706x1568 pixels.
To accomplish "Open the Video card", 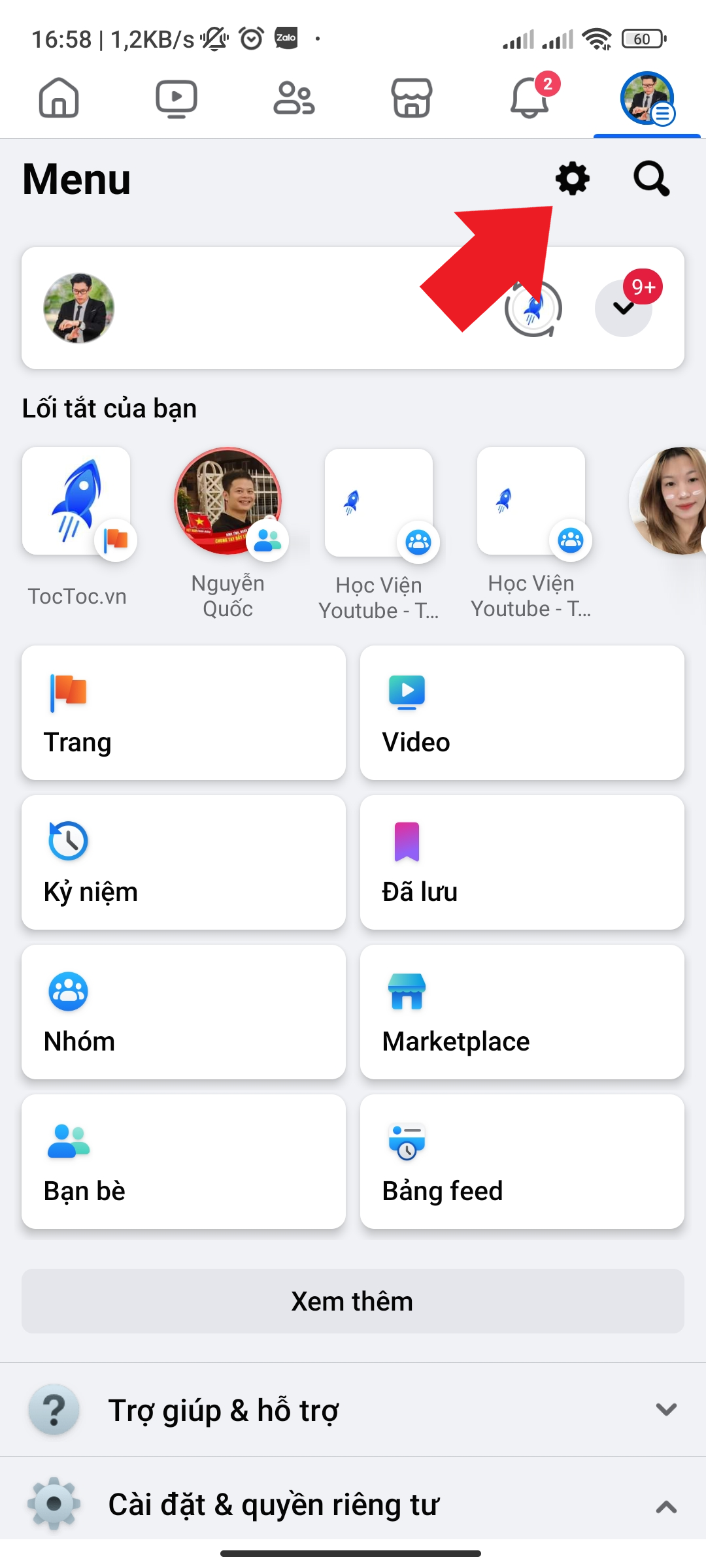I will point(522,713).
